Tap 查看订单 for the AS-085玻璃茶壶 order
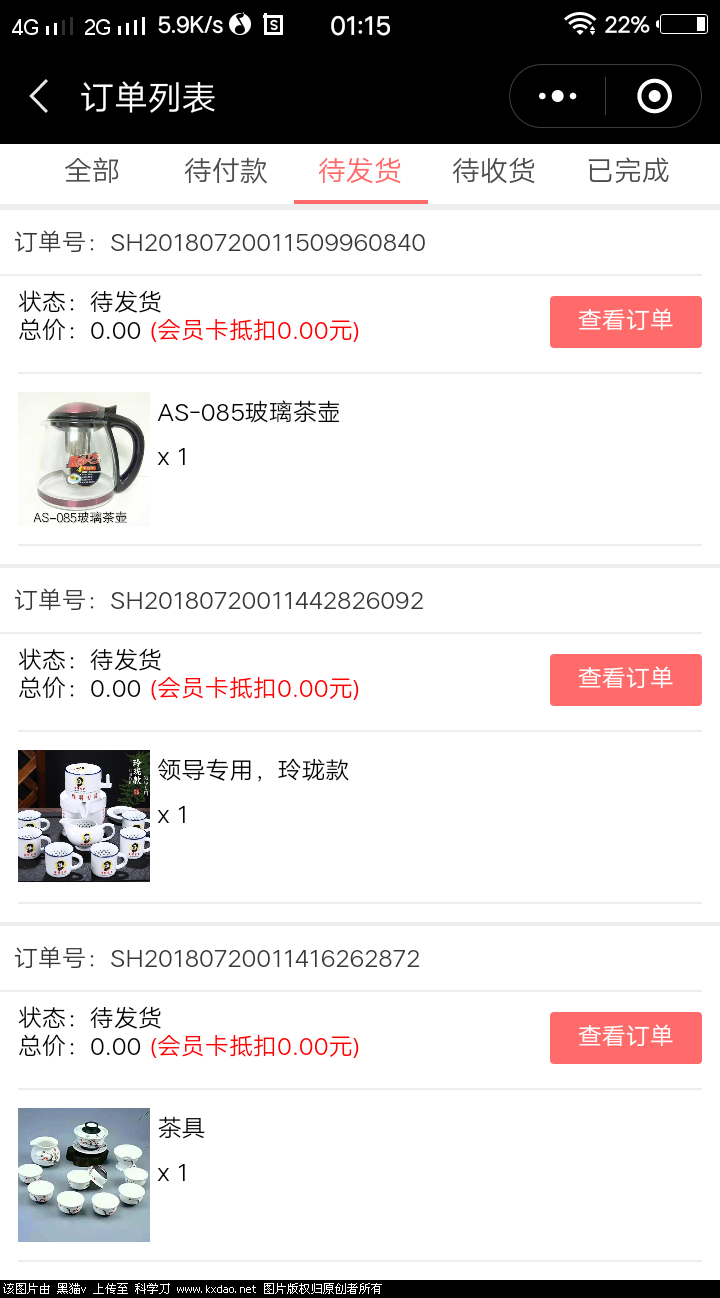 tap(625, 321)
